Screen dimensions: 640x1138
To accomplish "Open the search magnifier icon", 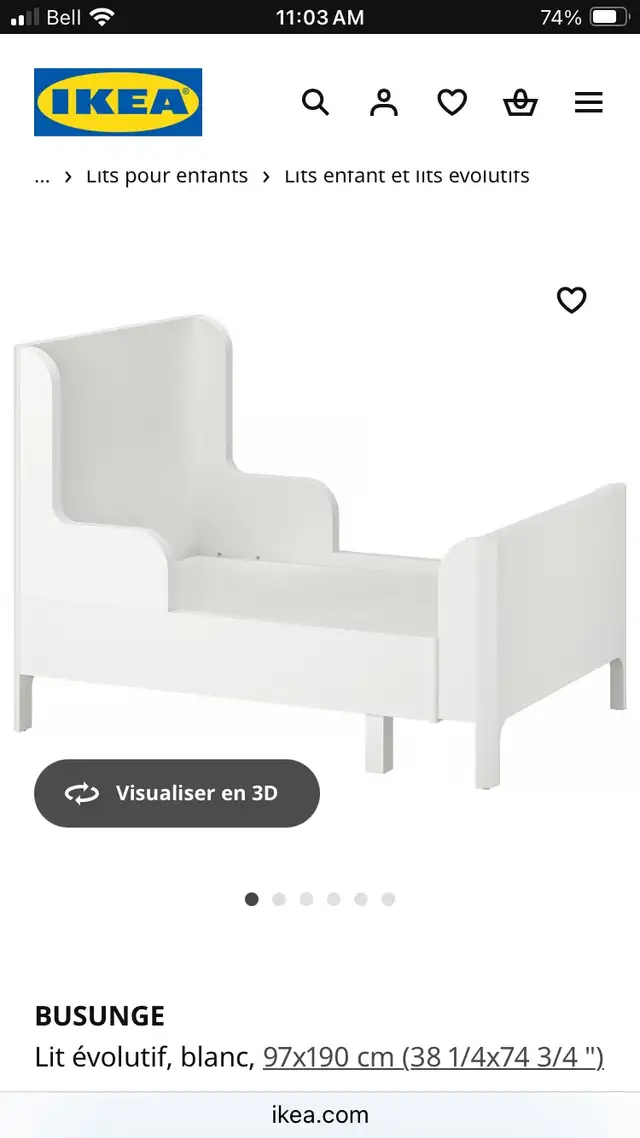I will tap(315, 102).
